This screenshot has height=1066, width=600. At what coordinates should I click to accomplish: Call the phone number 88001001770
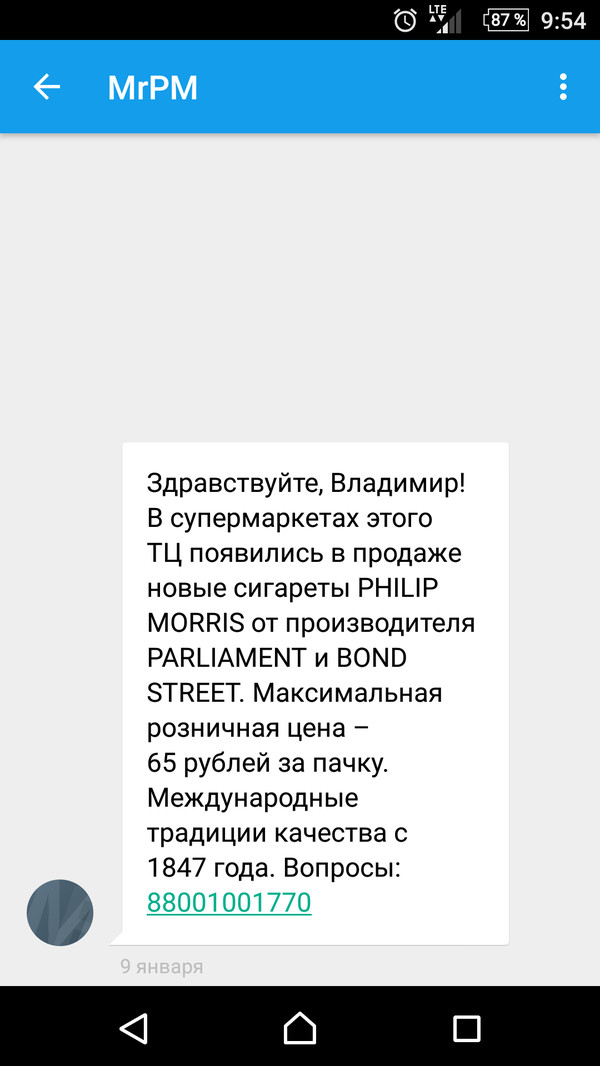pos(229,903)
